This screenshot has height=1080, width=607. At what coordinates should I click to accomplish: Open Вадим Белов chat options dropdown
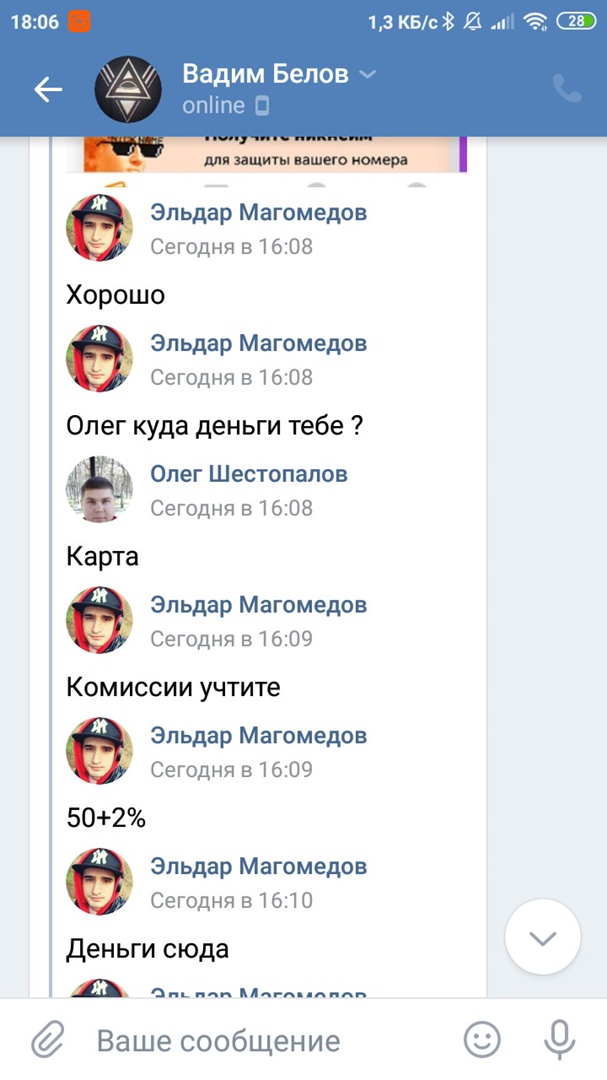[x=368, y=74]
